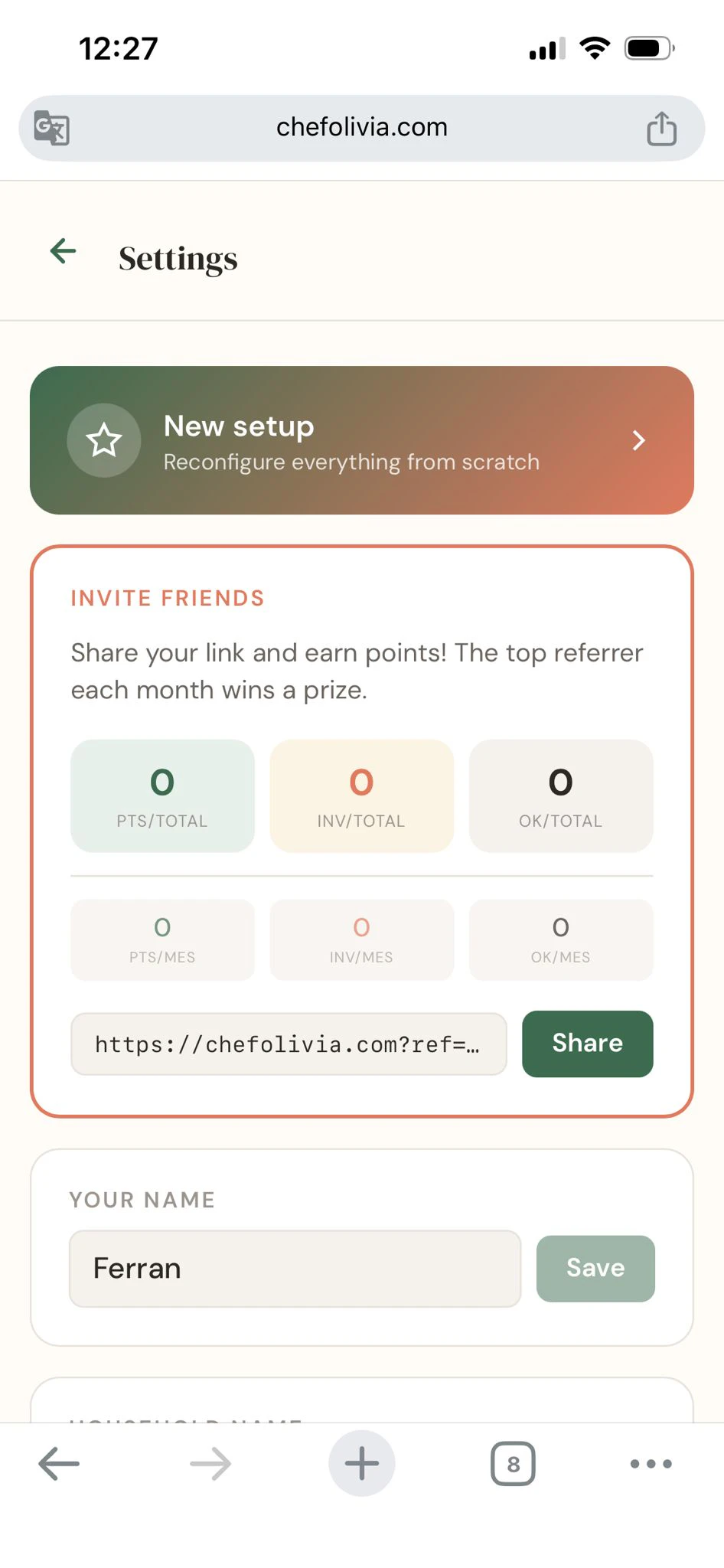View the 8 open tabs
724x1568 pixels.
pyautogui.click(x=513, y=1464)
